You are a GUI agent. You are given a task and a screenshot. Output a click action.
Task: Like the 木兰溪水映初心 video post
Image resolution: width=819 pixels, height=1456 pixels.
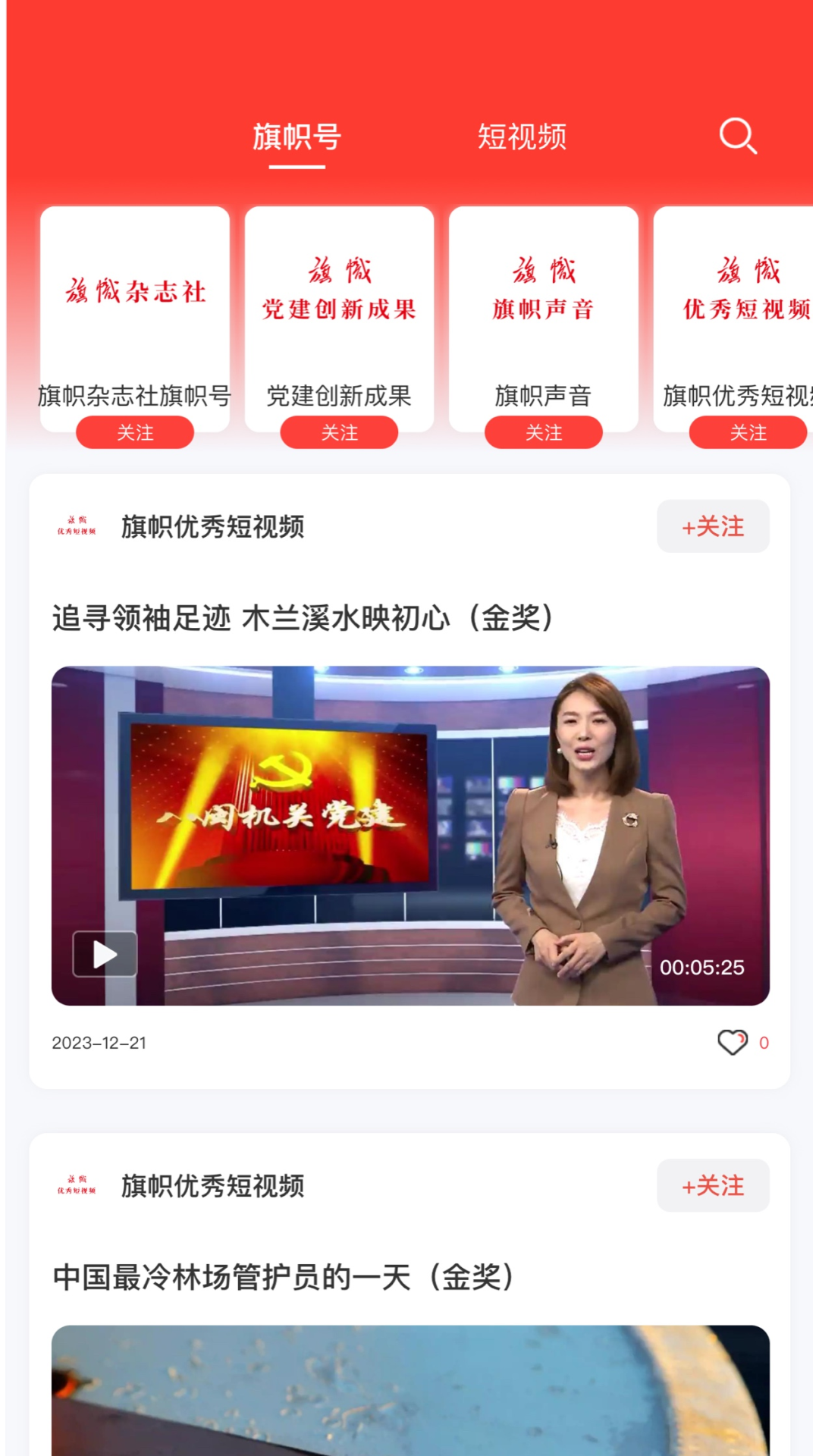pos(733,1043)
